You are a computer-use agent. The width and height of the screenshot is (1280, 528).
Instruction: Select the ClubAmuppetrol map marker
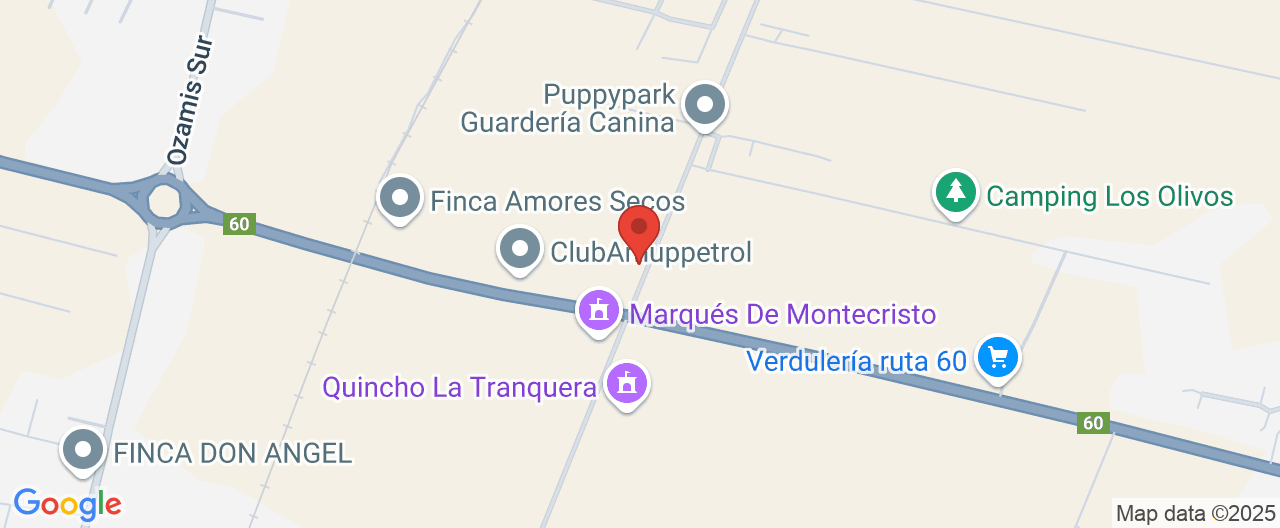pyautogui.click(x=520, y=249)
